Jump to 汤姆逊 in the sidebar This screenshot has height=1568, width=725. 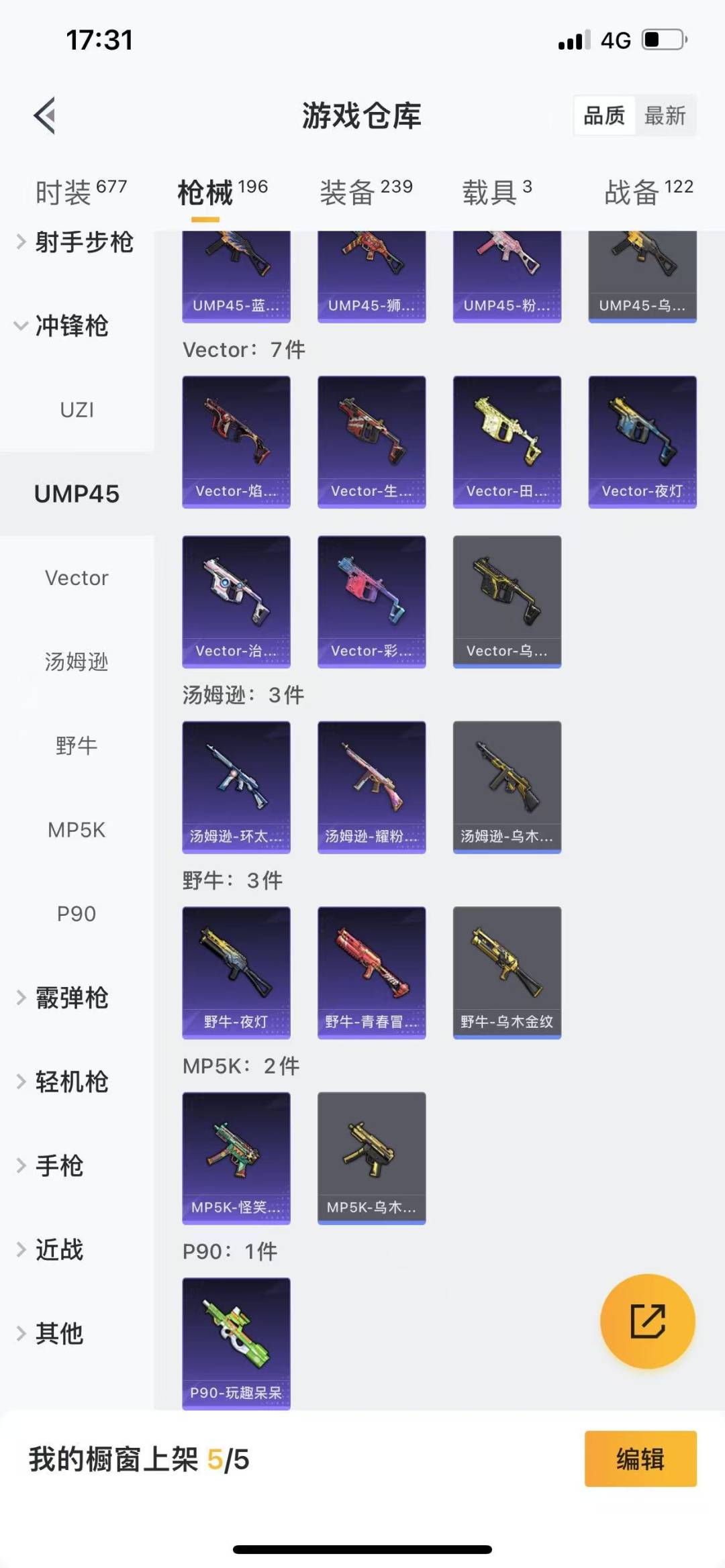click(77, 662)
